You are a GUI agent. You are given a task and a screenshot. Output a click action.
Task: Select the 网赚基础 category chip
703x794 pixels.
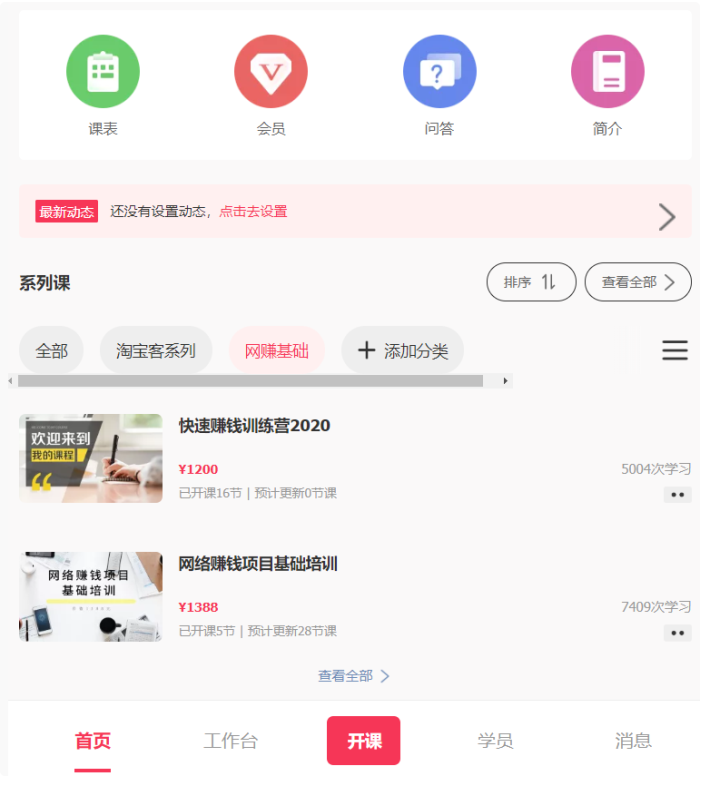pyautogui.click(x=277, y=351)
